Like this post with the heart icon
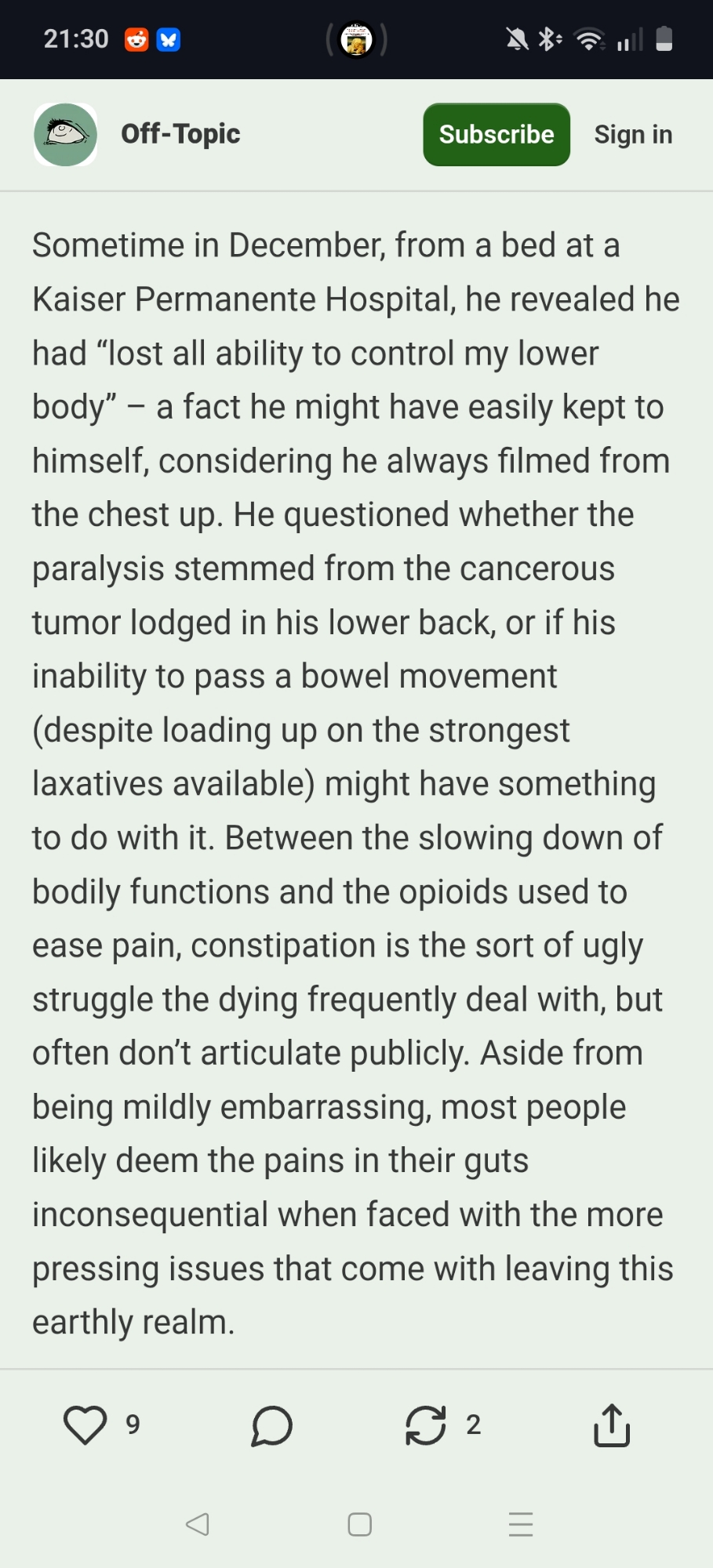The image size is (713, 1568). pyautogui.click(x=85, y=1425)
